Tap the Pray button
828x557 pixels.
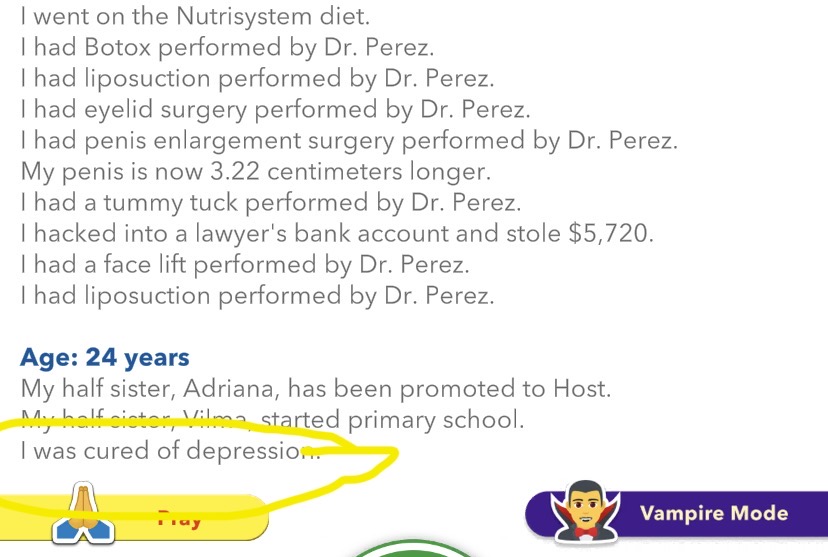150,516
